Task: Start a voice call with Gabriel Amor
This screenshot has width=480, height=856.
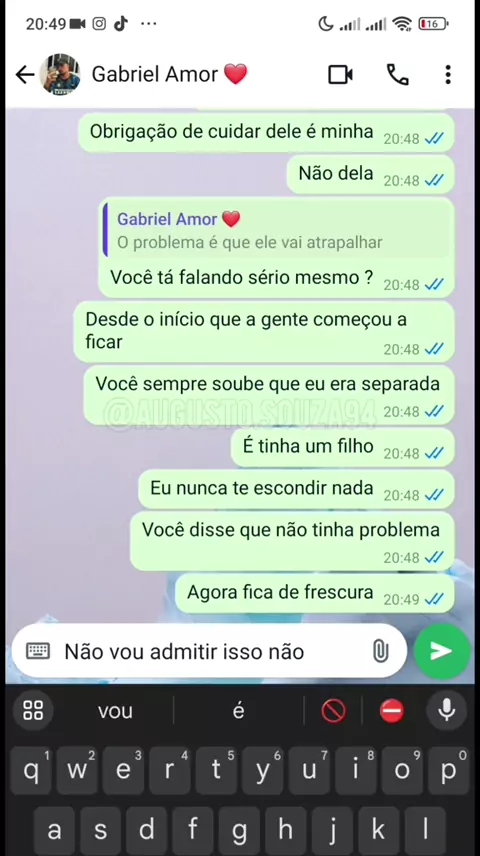Action: click(398, 75)
